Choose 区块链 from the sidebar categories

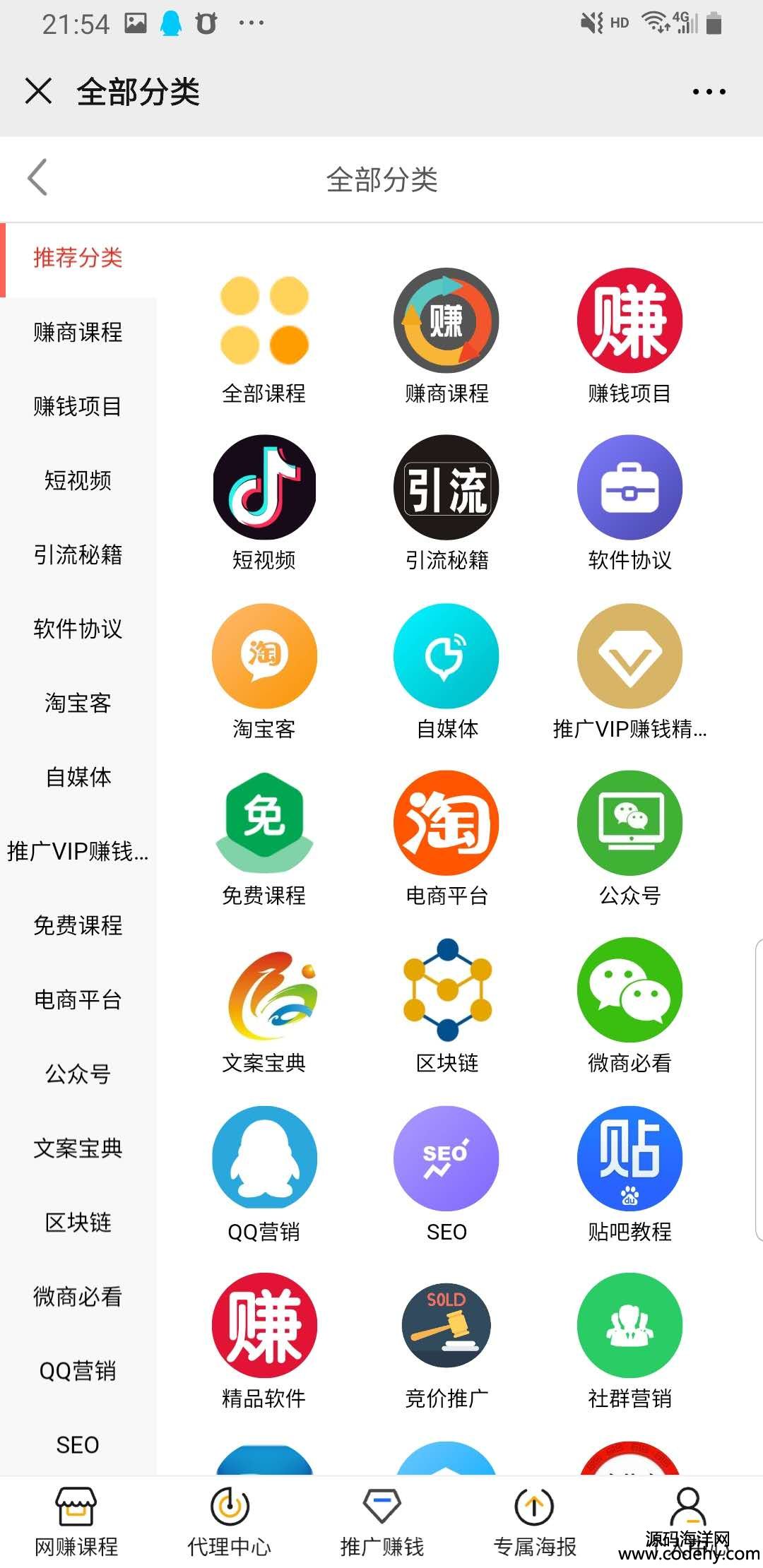(x=78, y=1222)
